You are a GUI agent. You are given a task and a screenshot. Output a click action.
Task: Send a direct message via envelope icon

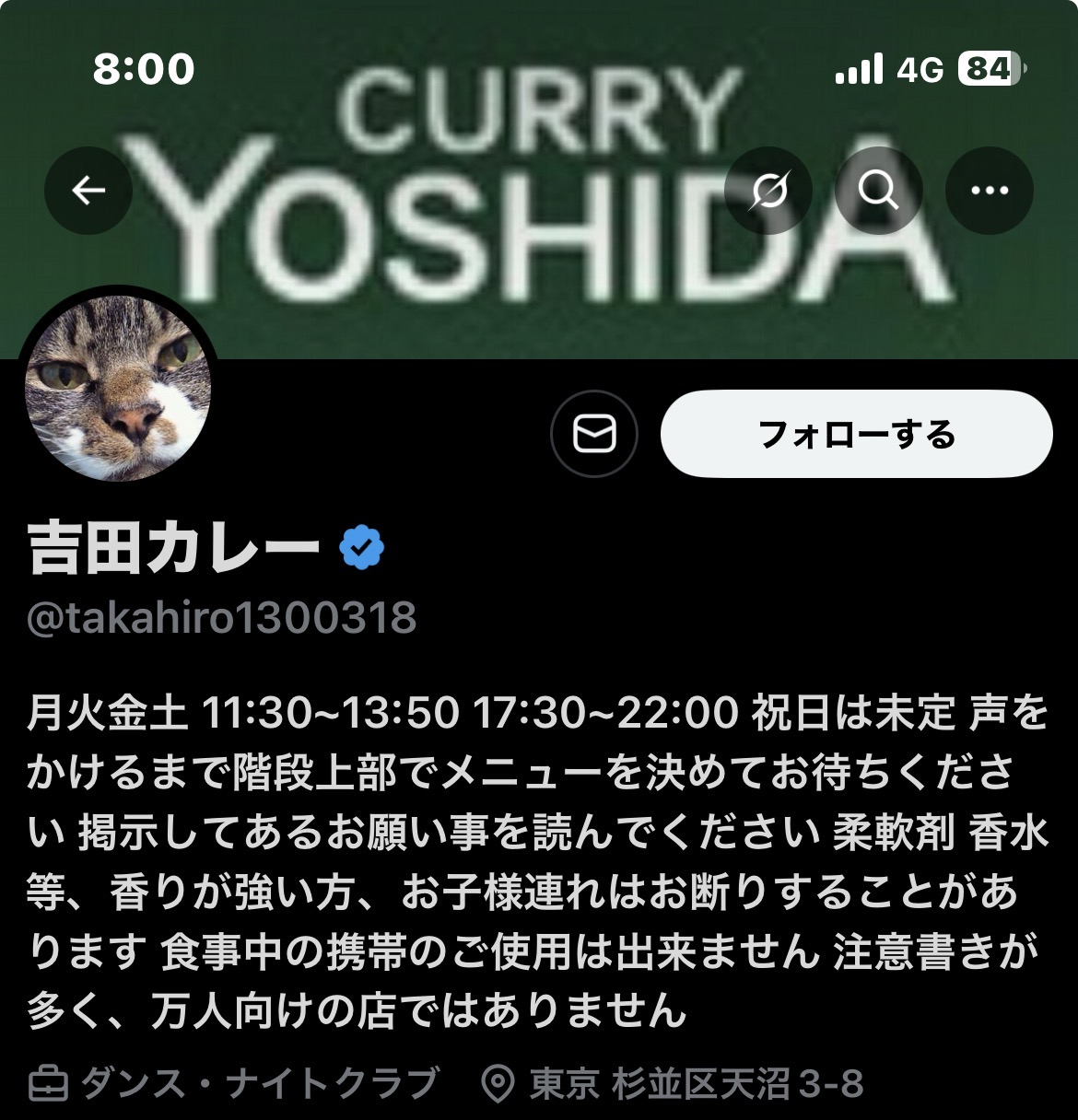tap(594, 433)
